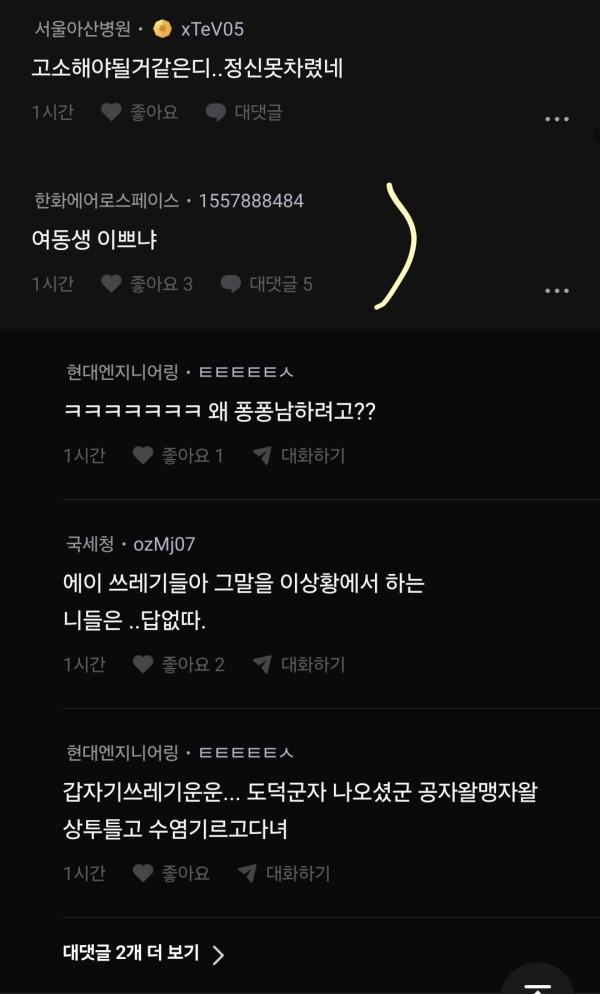Like the 한화에어로스페이스 comment with 3 likes
600x994 pixels.
pyautogui.click(x=147, y=283)
